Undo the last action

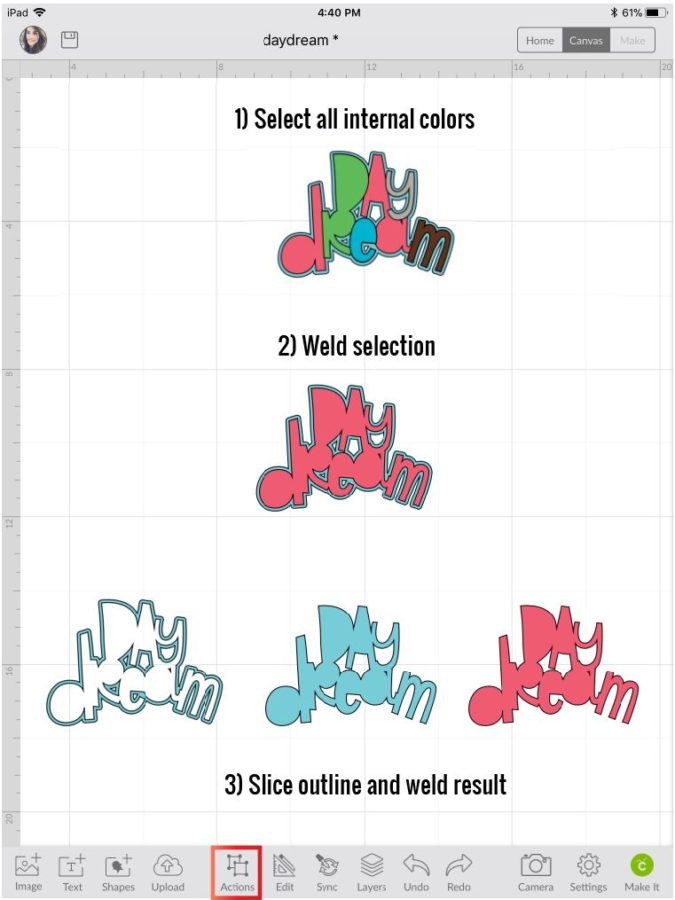(416, 872)
